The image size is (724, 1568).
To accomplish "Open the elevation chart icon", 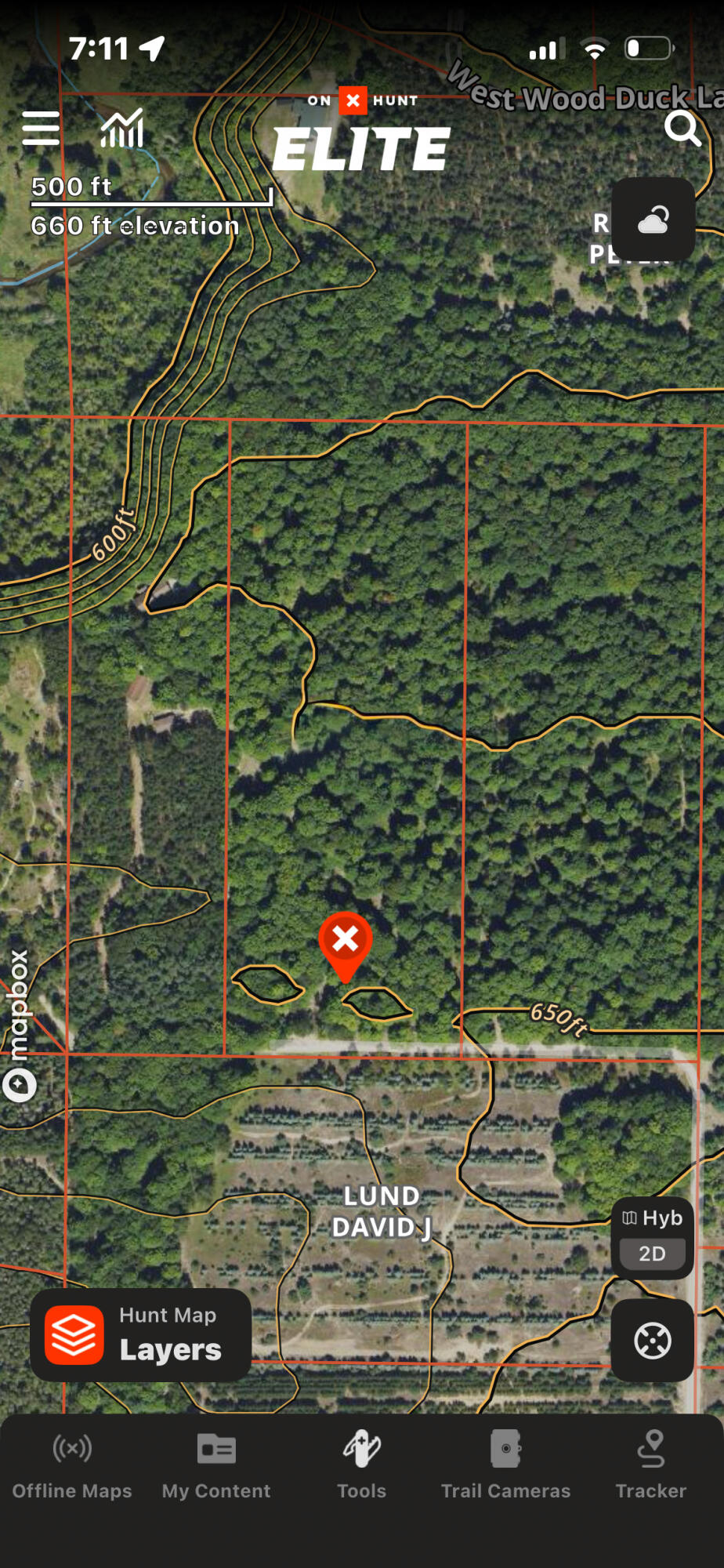I will tap(122, 129).
